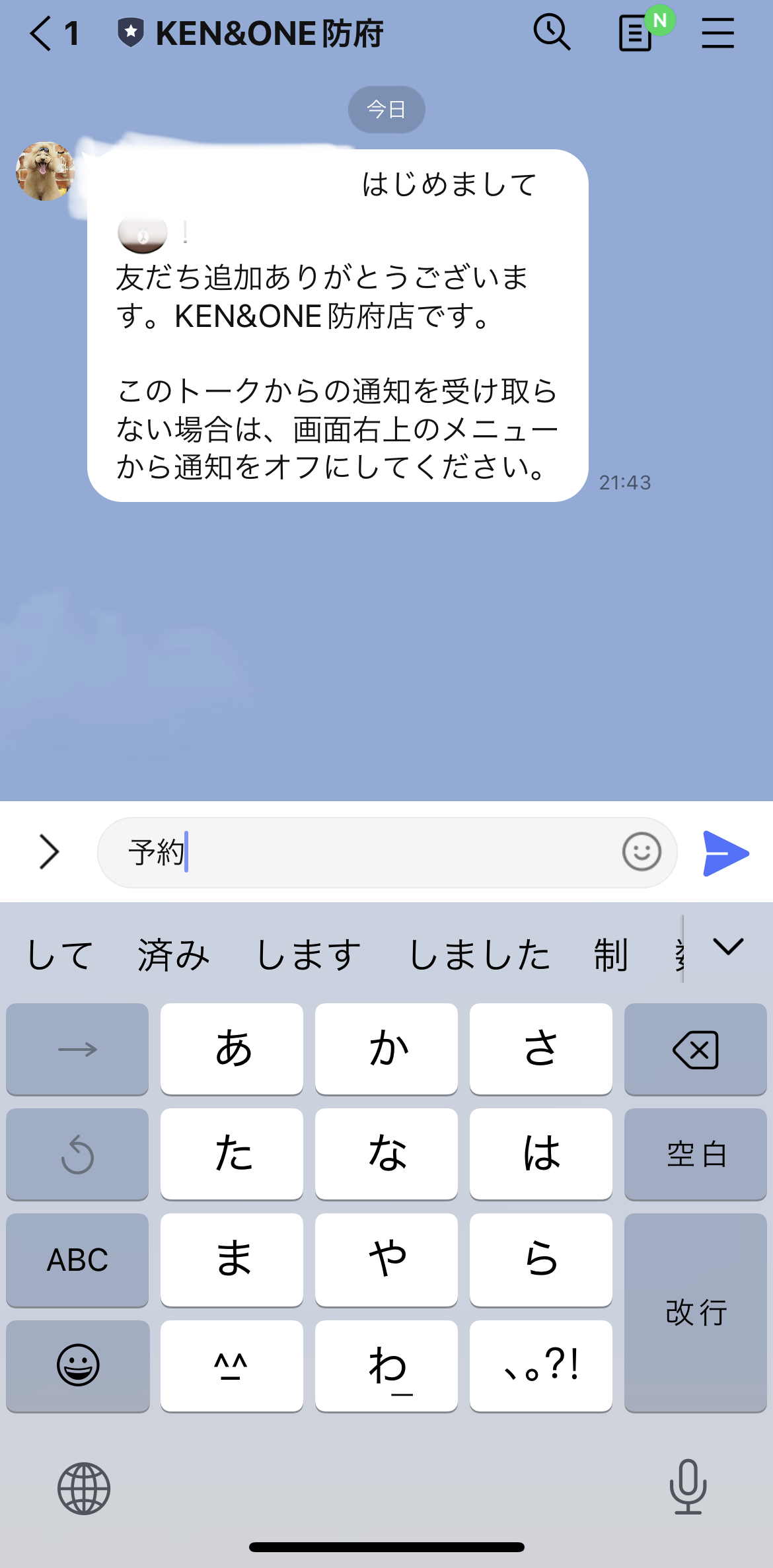Viewport: 773px width, 1568px height.
Task: Open the notices icon with green N badge
Action: pos(636,33)
